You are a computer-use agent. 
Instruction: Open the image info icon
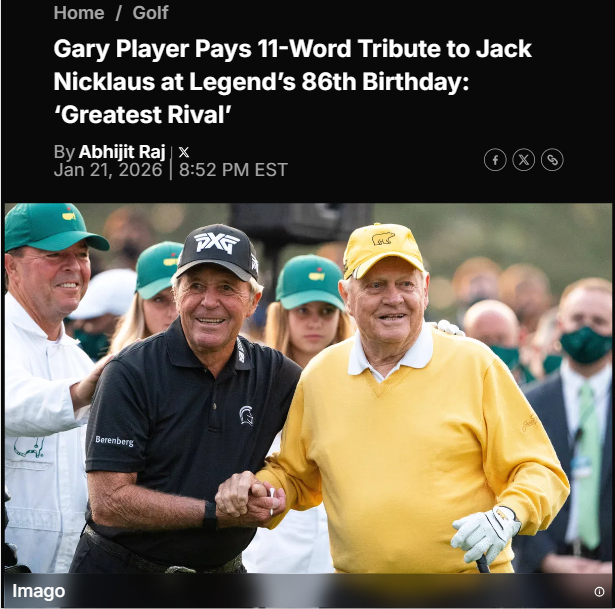(599, 592)
